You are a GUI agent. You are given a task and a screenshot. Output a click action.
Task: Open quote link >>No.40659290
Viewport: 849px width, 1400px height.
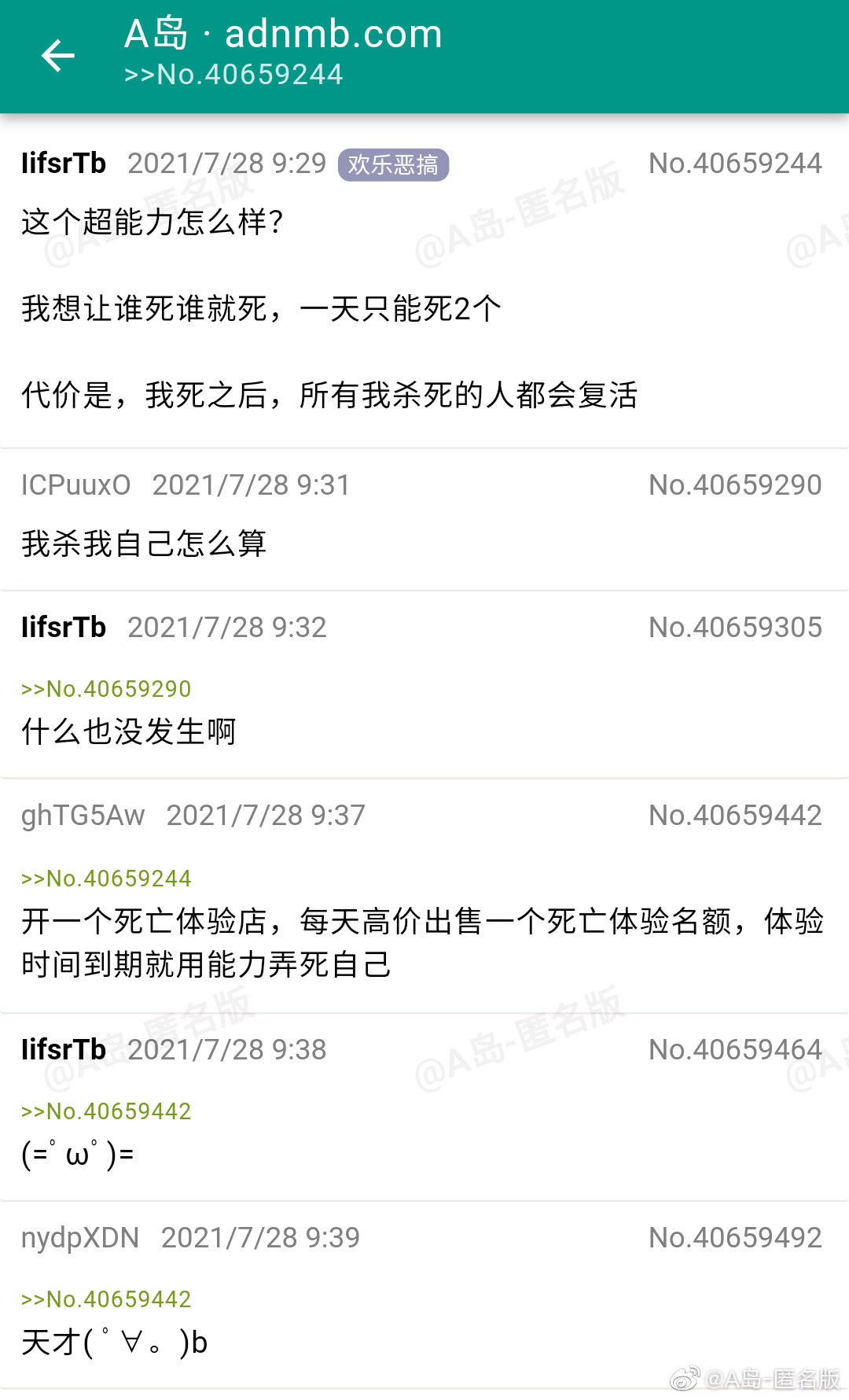pos(106,689)
